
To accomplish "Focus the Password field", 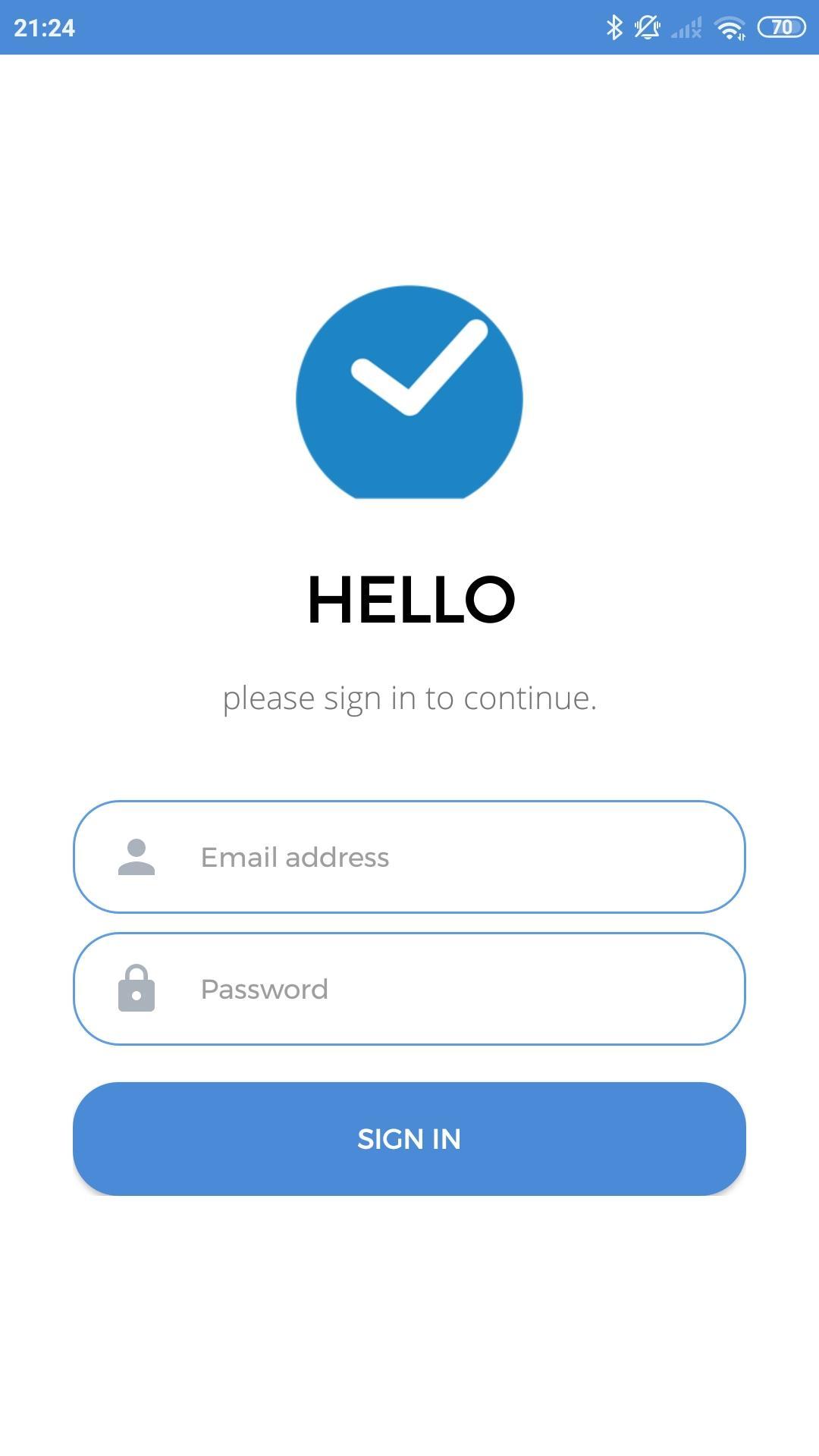I will 409,989.
